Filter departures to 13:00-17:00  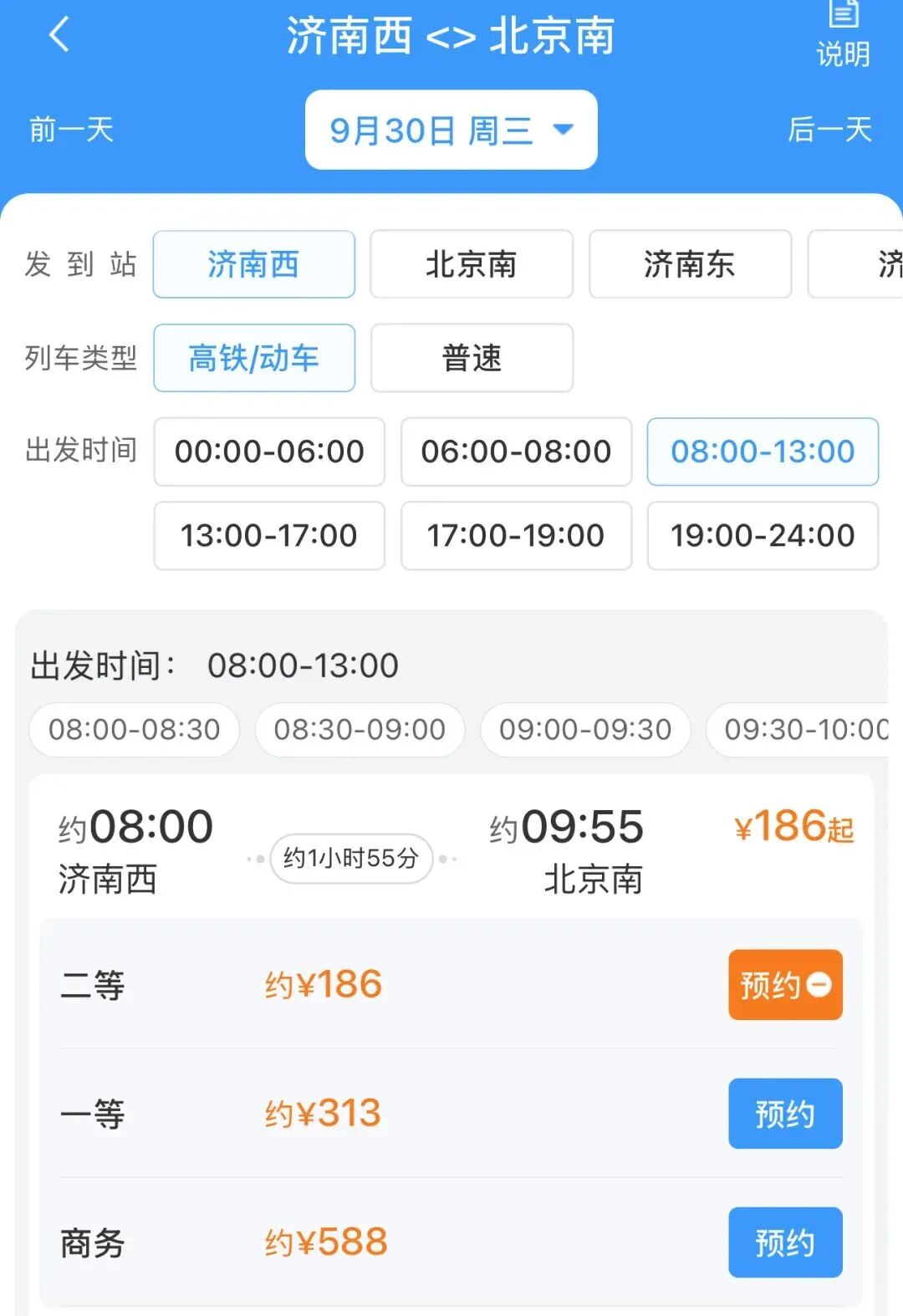coord(269,535)
